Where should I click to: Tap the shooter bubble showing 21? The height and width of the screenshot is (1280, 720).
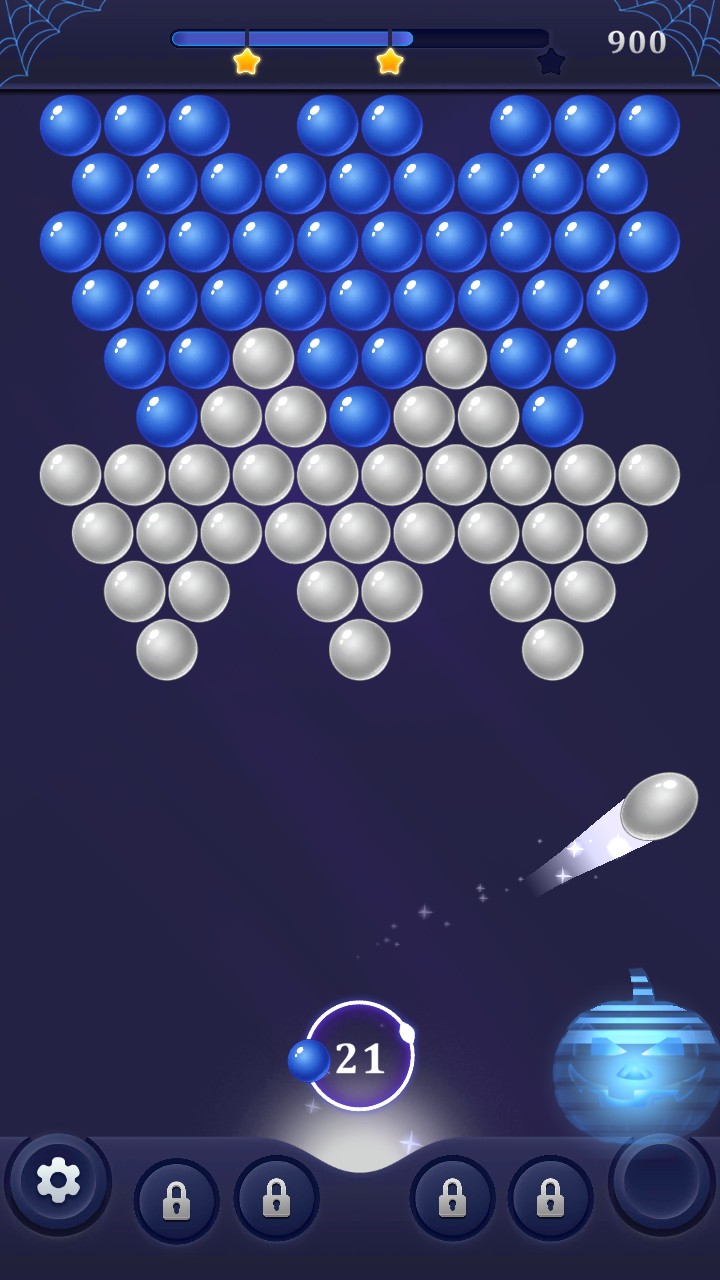point(360,1057)
